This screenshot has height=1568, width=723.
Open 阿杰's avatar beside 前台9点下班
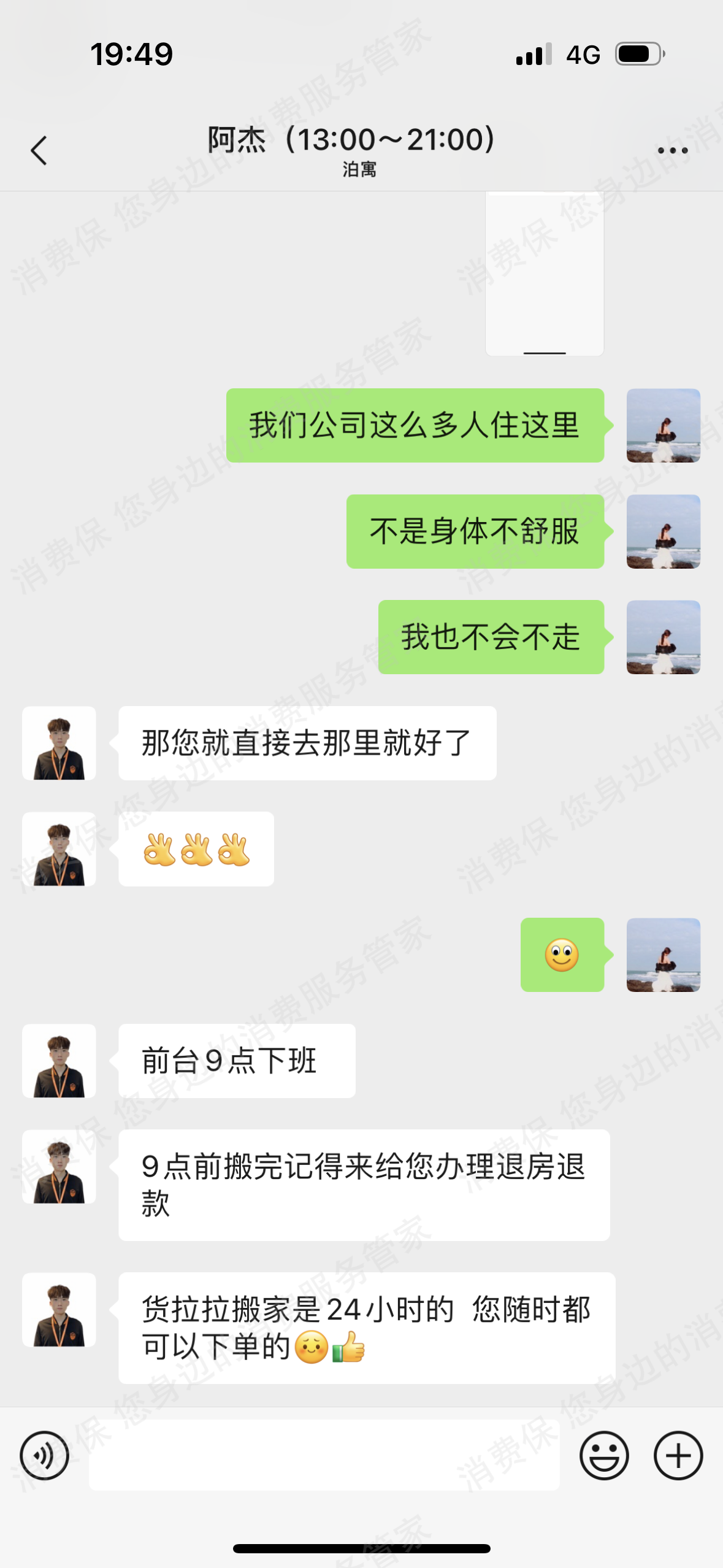59,1061
